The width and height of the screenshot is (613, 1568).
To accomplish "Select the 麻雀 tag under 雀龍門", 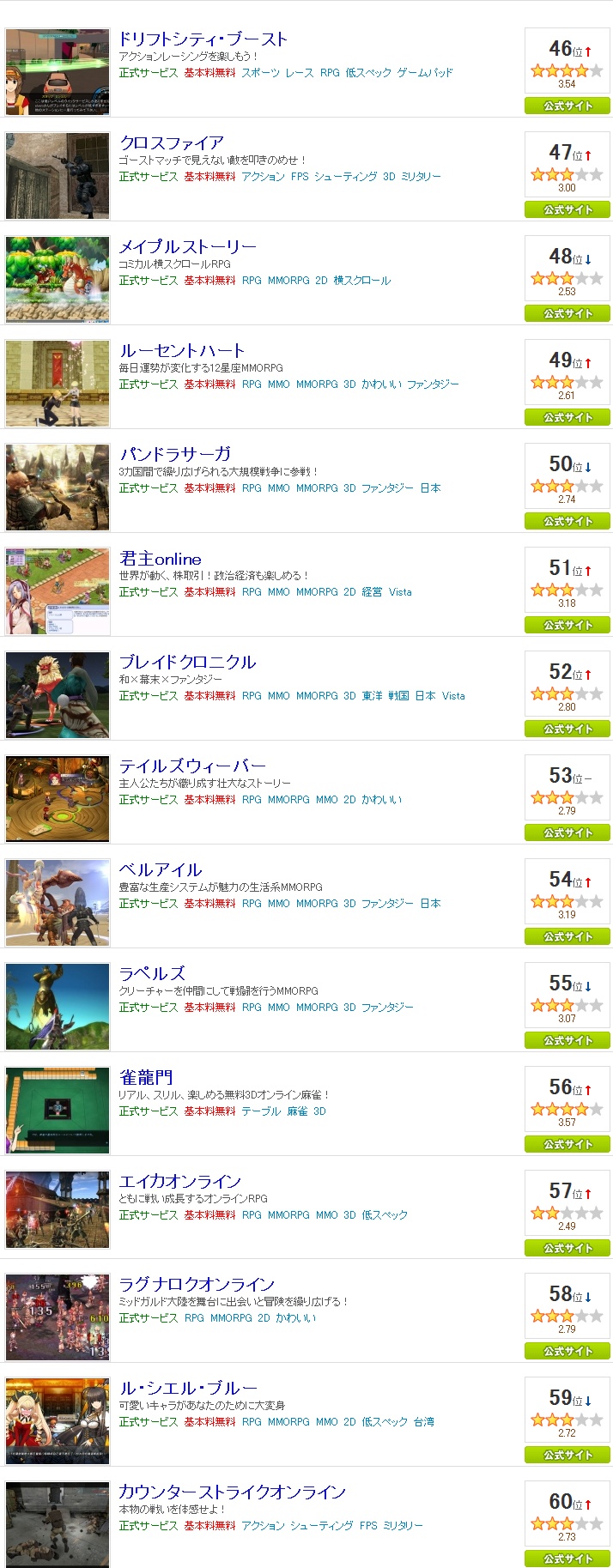I will pos(297,1111).
